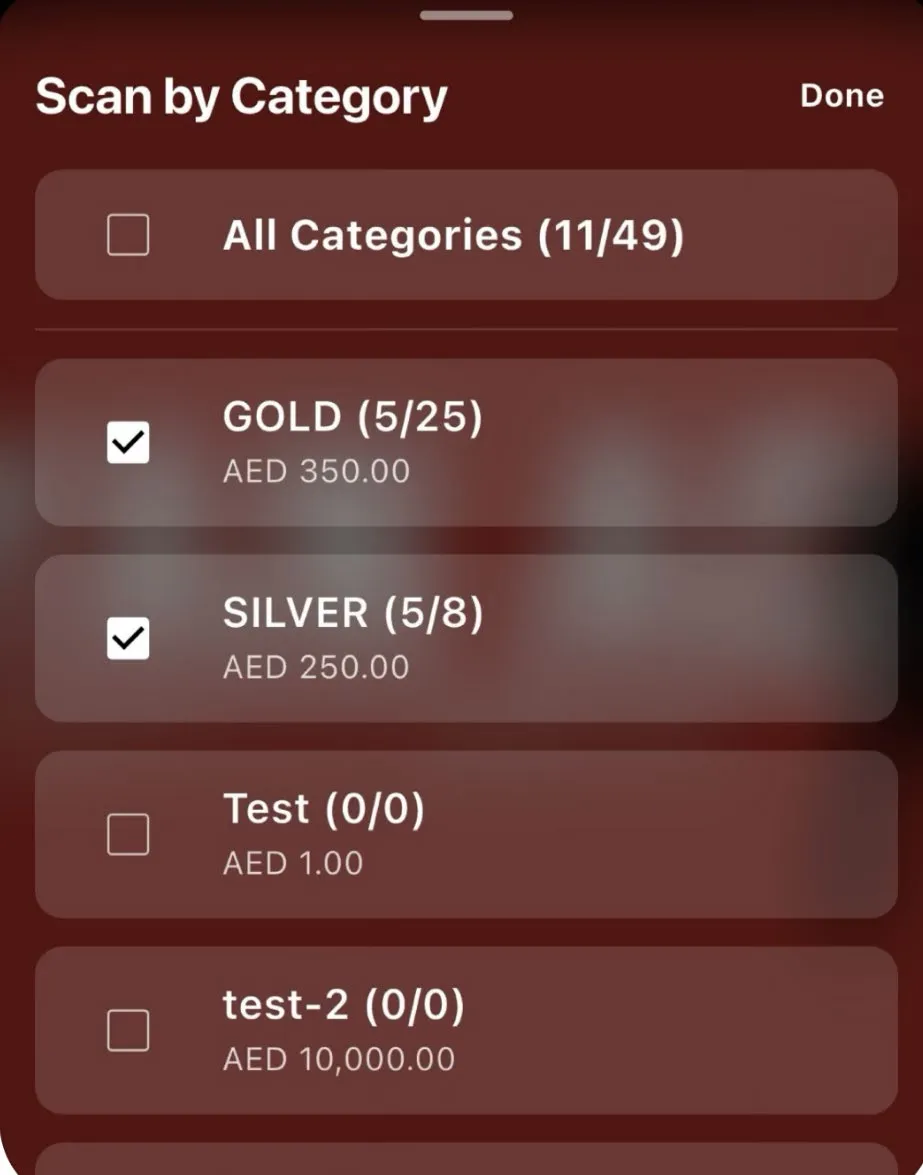This screenshot has height=1175, width=923.
Task: Tap the AED 1.00 price under Test
Action: pos(291,862)
